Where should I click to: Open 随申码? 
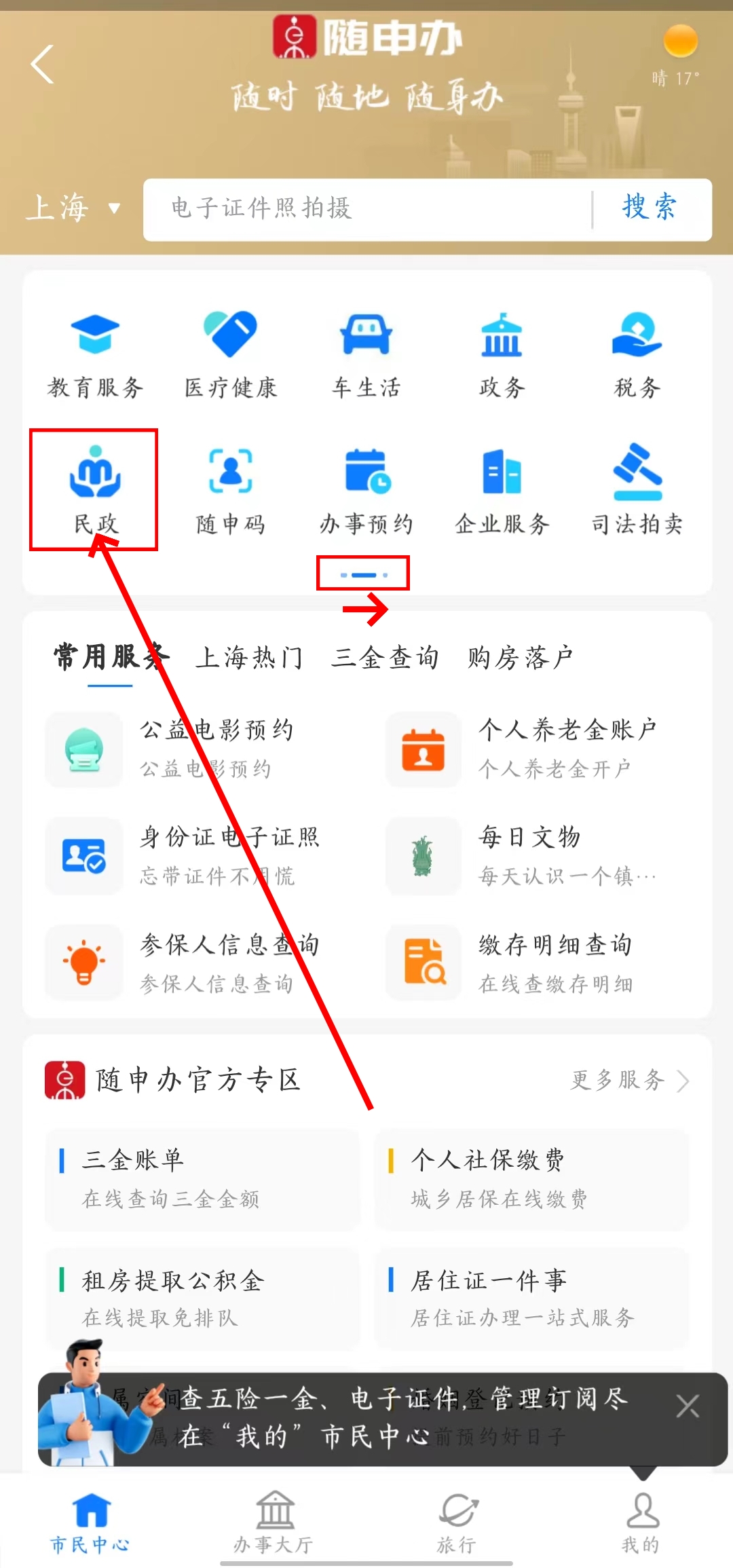[231, 490]
